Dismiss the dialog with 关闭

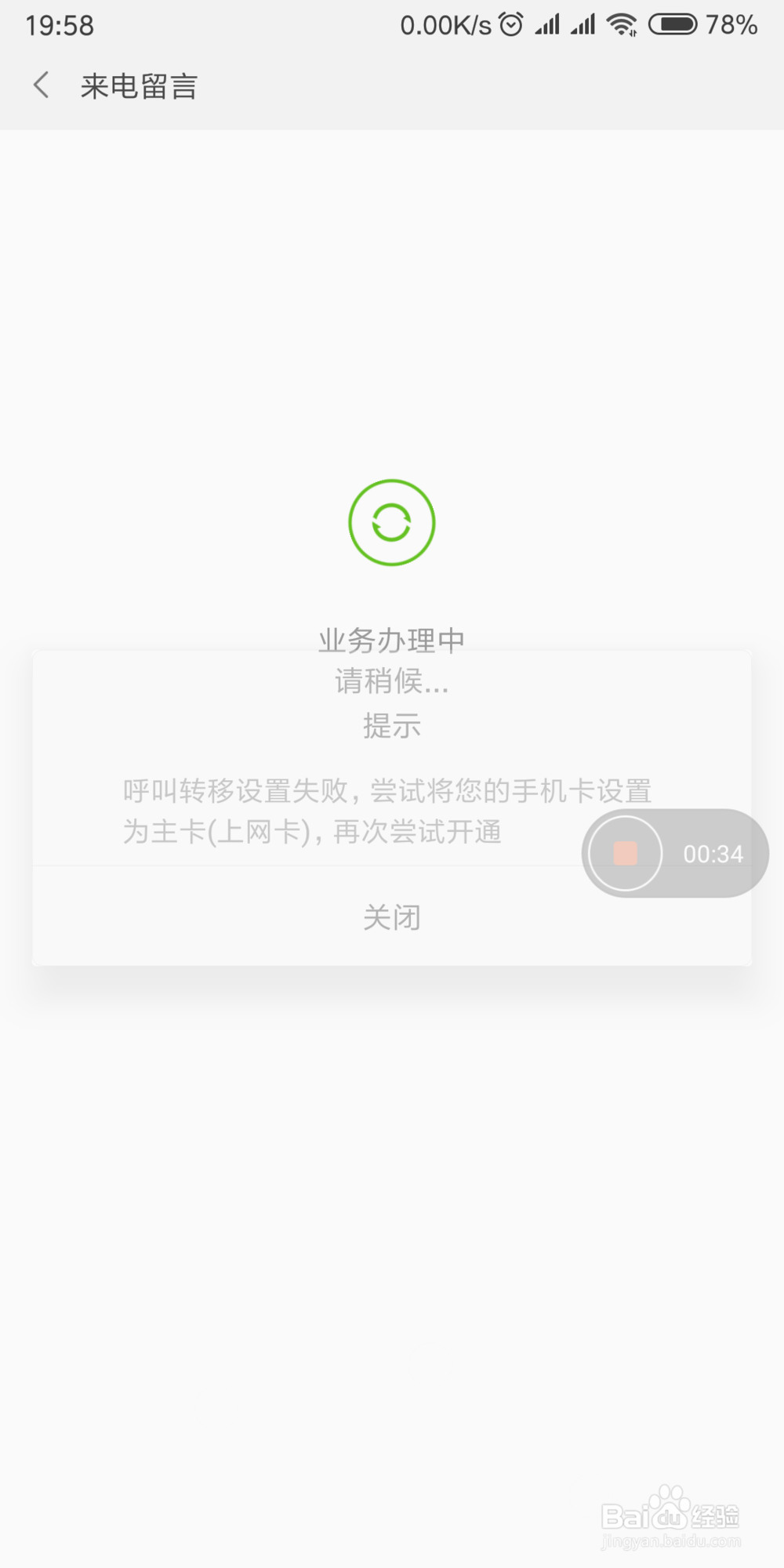392,916
